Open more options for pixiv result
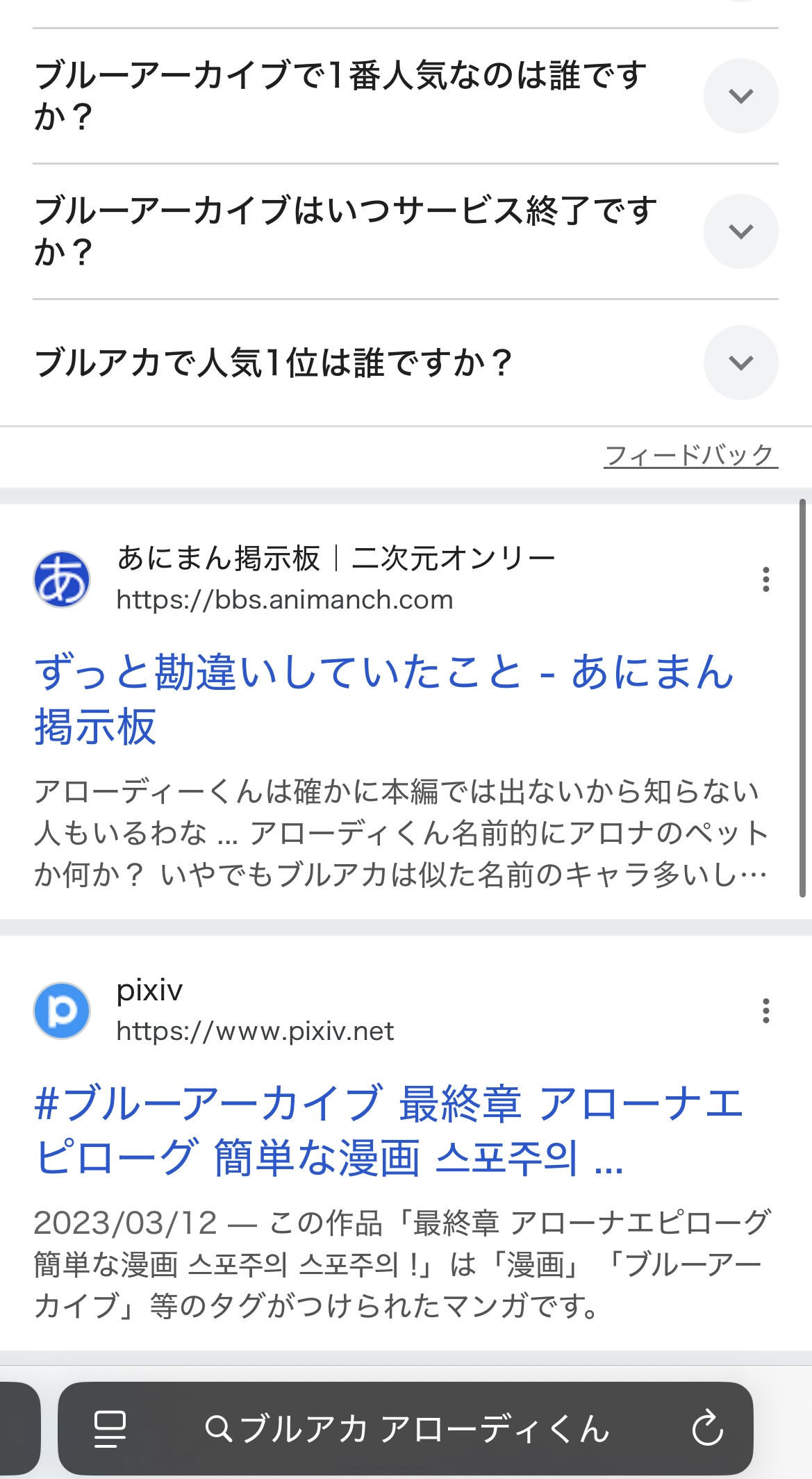Screen dimensions: 812x1479 click(x=765, y=1011)
